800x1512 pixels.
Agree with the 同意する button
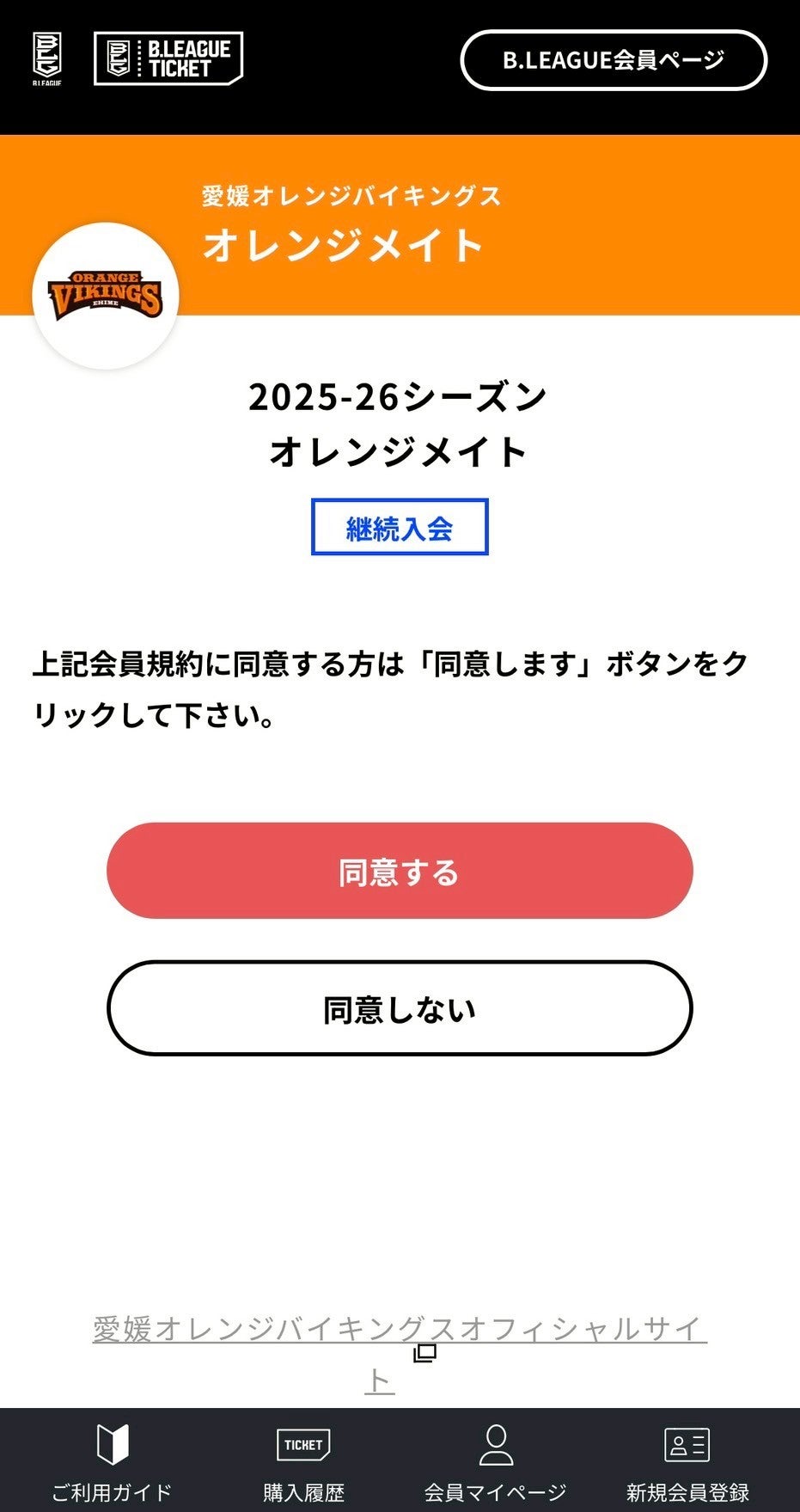(400, 871)
